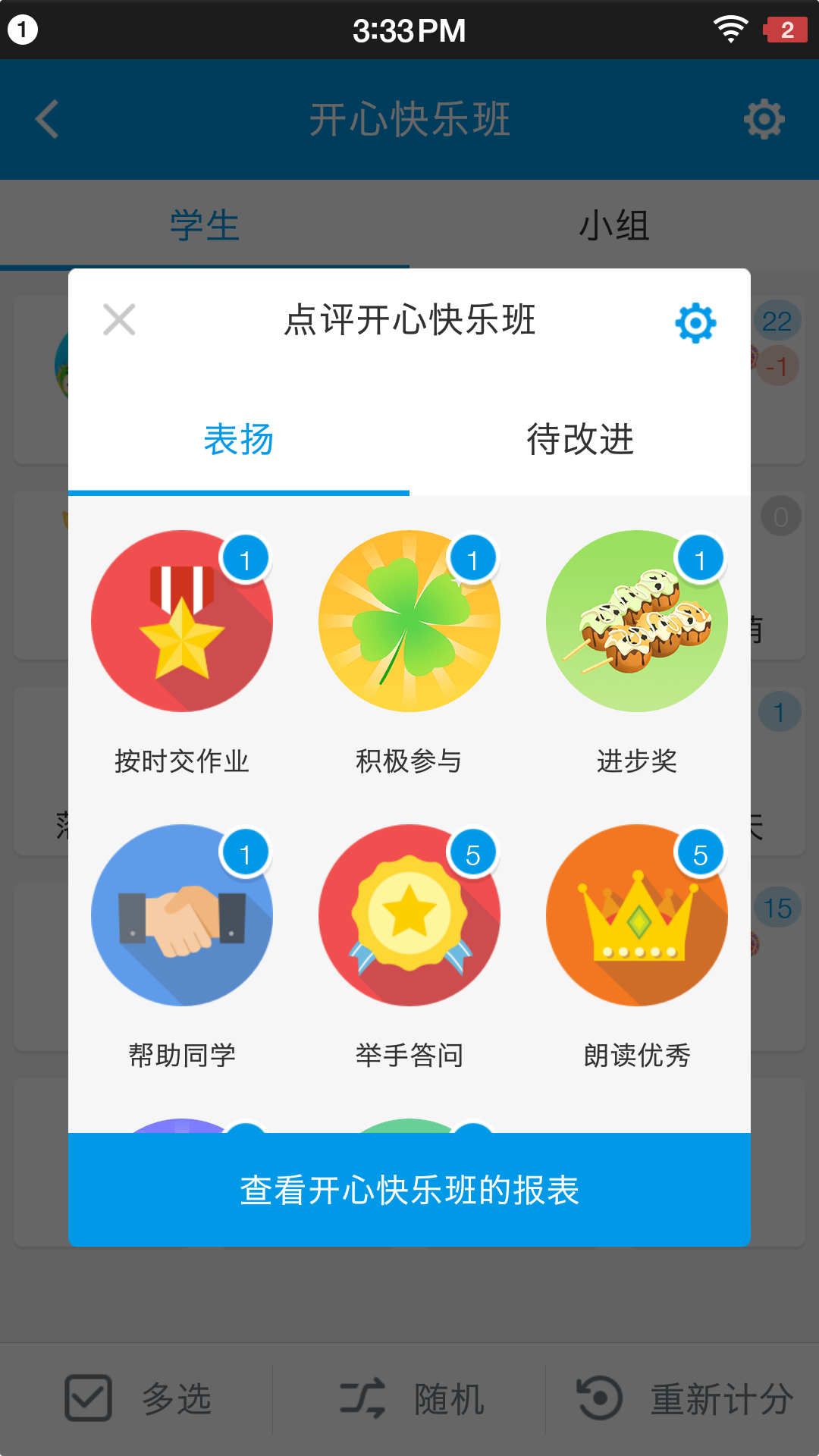Close the 点评开心快乐班 dialog
This screenshot has height=1456, width=819.
119,319
